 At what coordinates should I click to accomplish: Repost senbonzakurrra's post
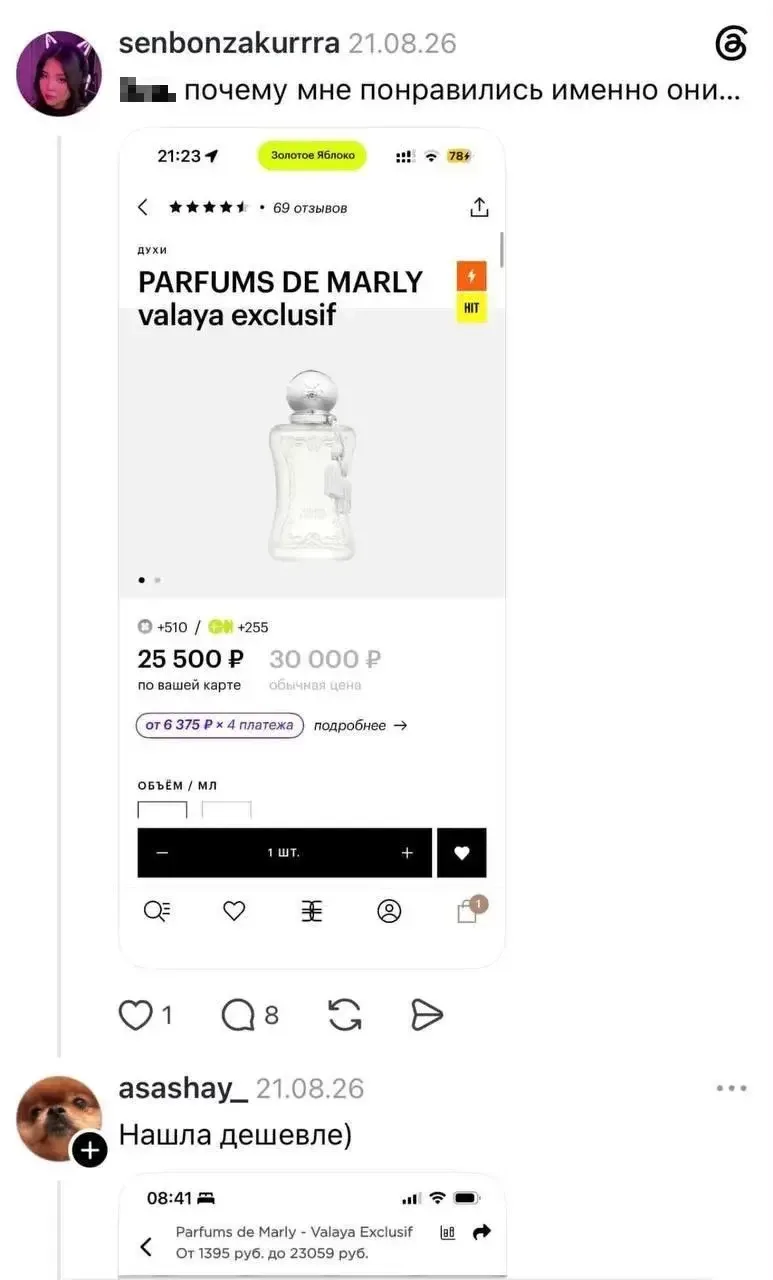click(x=345, y=1016)
